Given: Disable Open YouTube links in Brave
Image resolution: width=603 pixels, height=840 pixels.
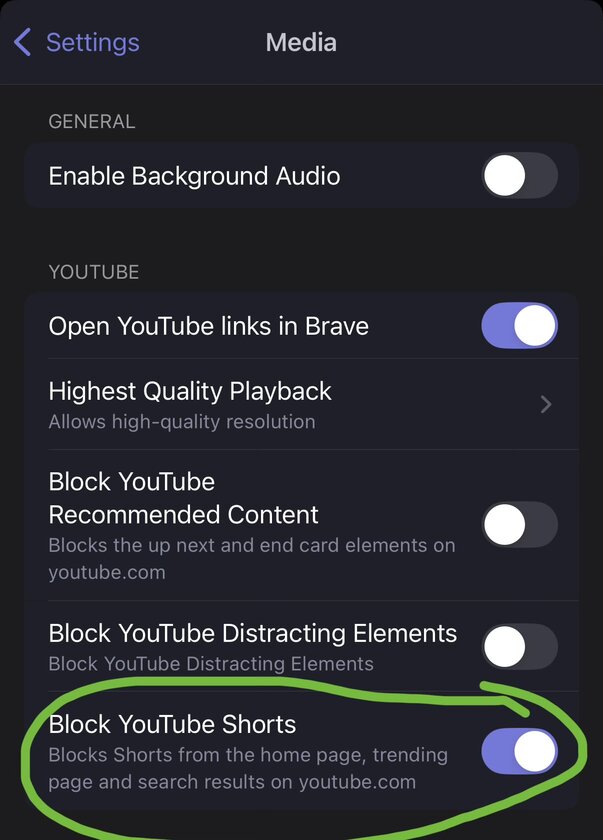Looking at the screenshot, I should click(519, 326).
